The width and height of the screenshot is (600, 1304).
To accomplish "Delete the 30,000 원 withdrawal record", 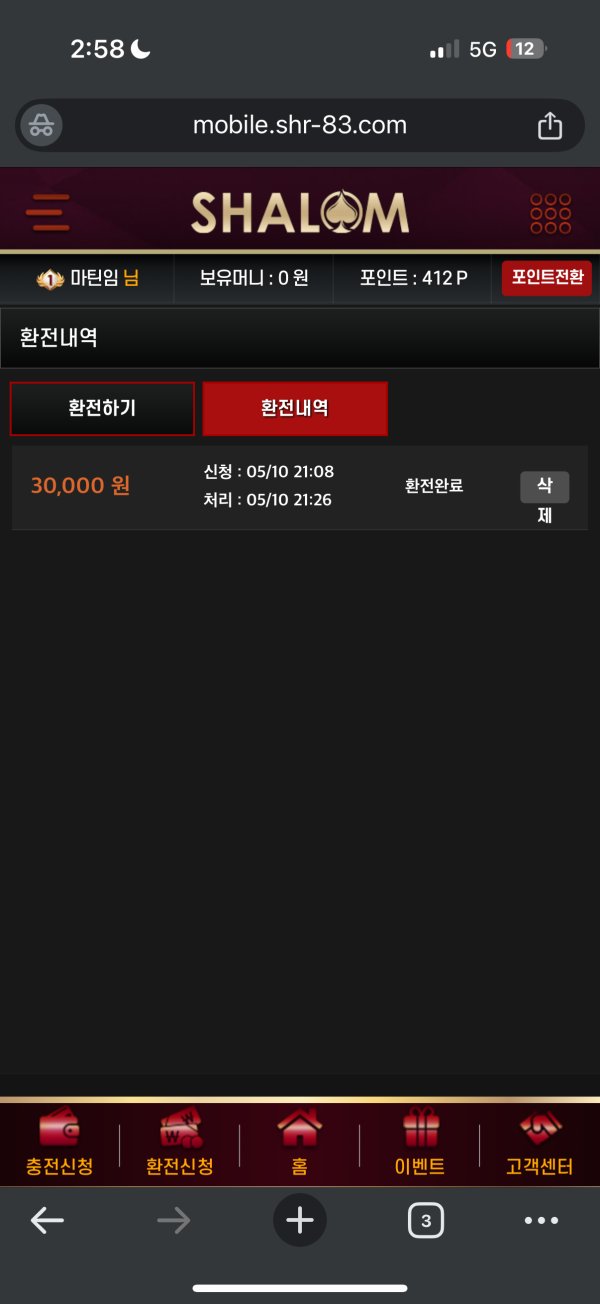I will [545, 488].
